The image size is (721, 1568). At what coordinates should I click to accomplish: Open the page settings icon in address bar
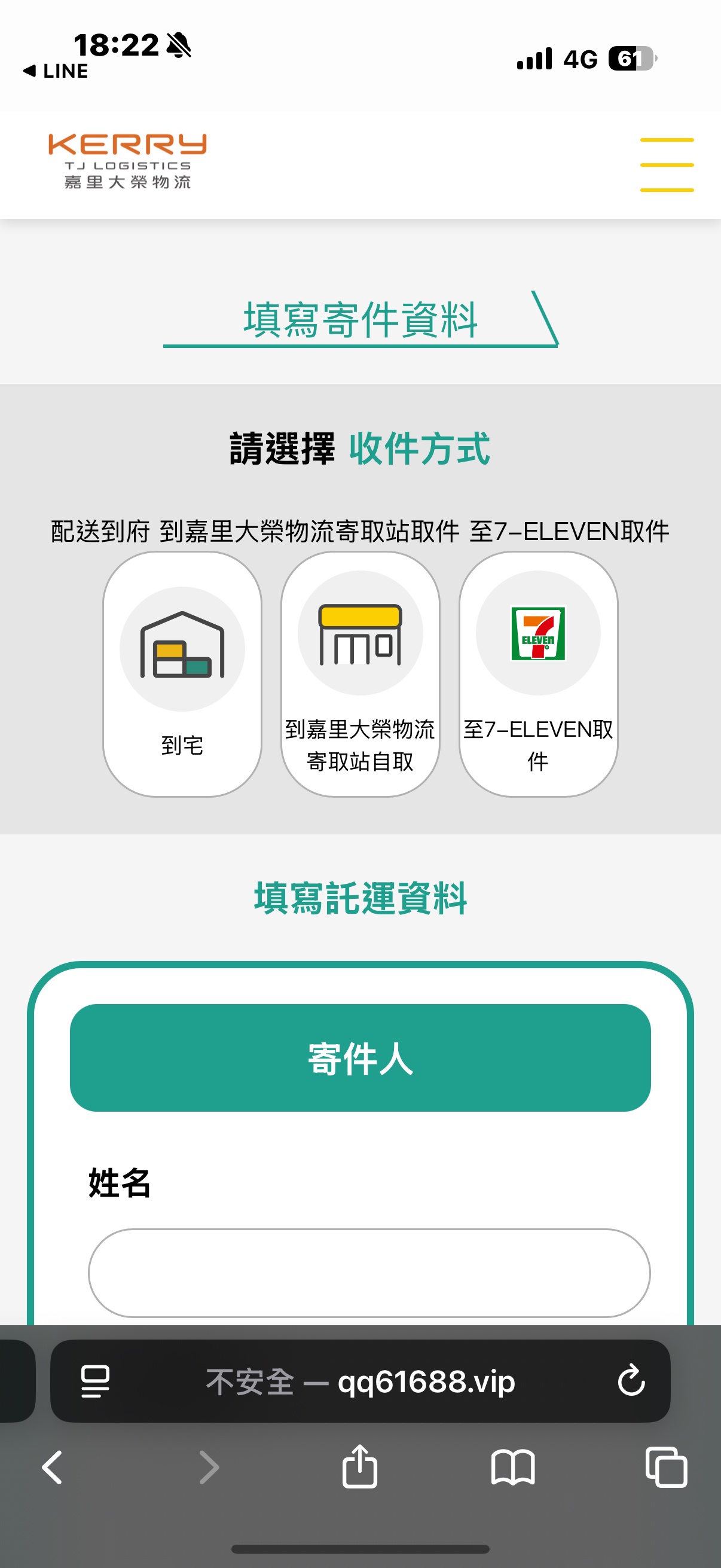[96, 1381]
